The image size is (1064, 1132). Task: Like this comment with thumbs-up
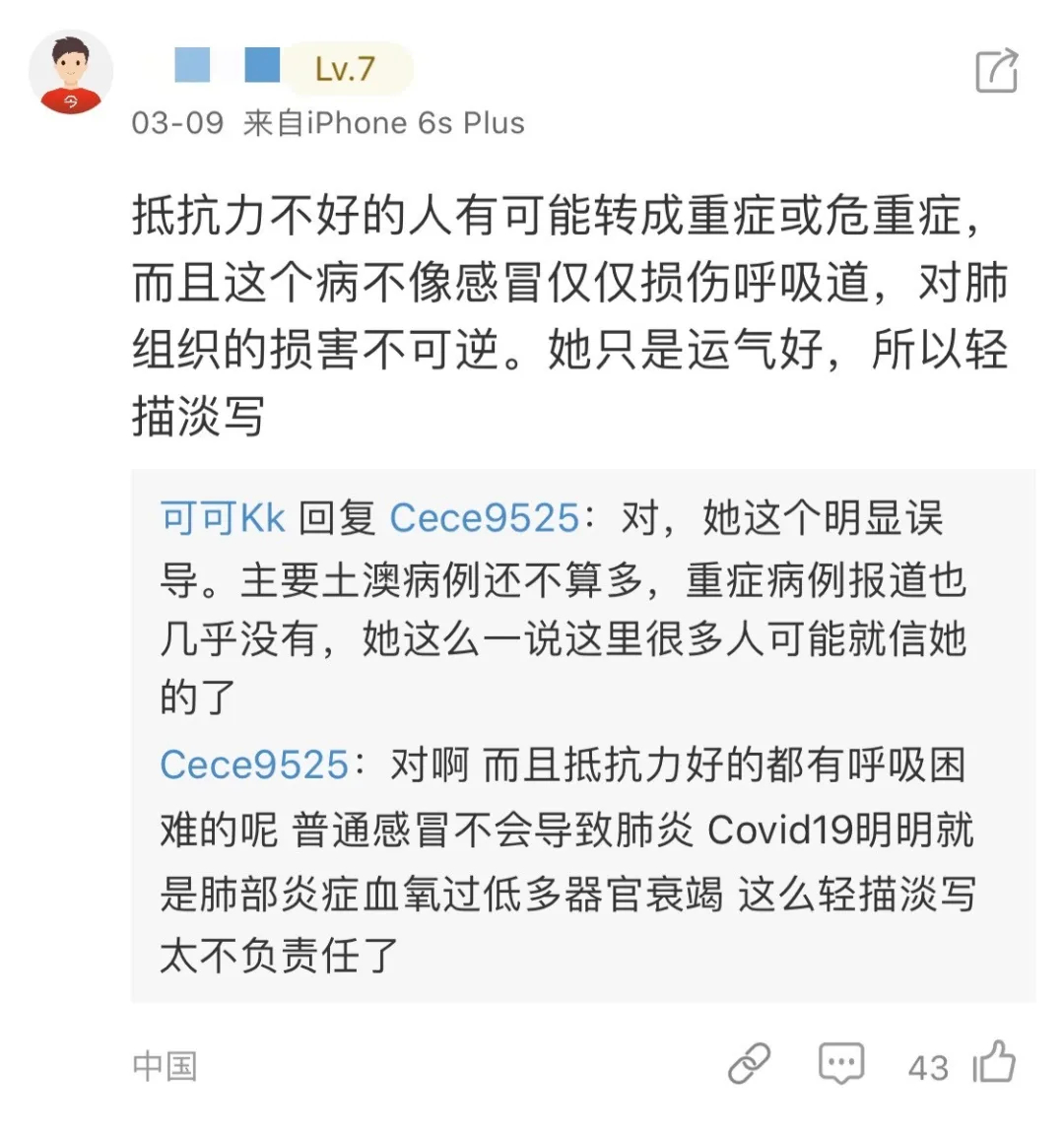coord(994,1062)
